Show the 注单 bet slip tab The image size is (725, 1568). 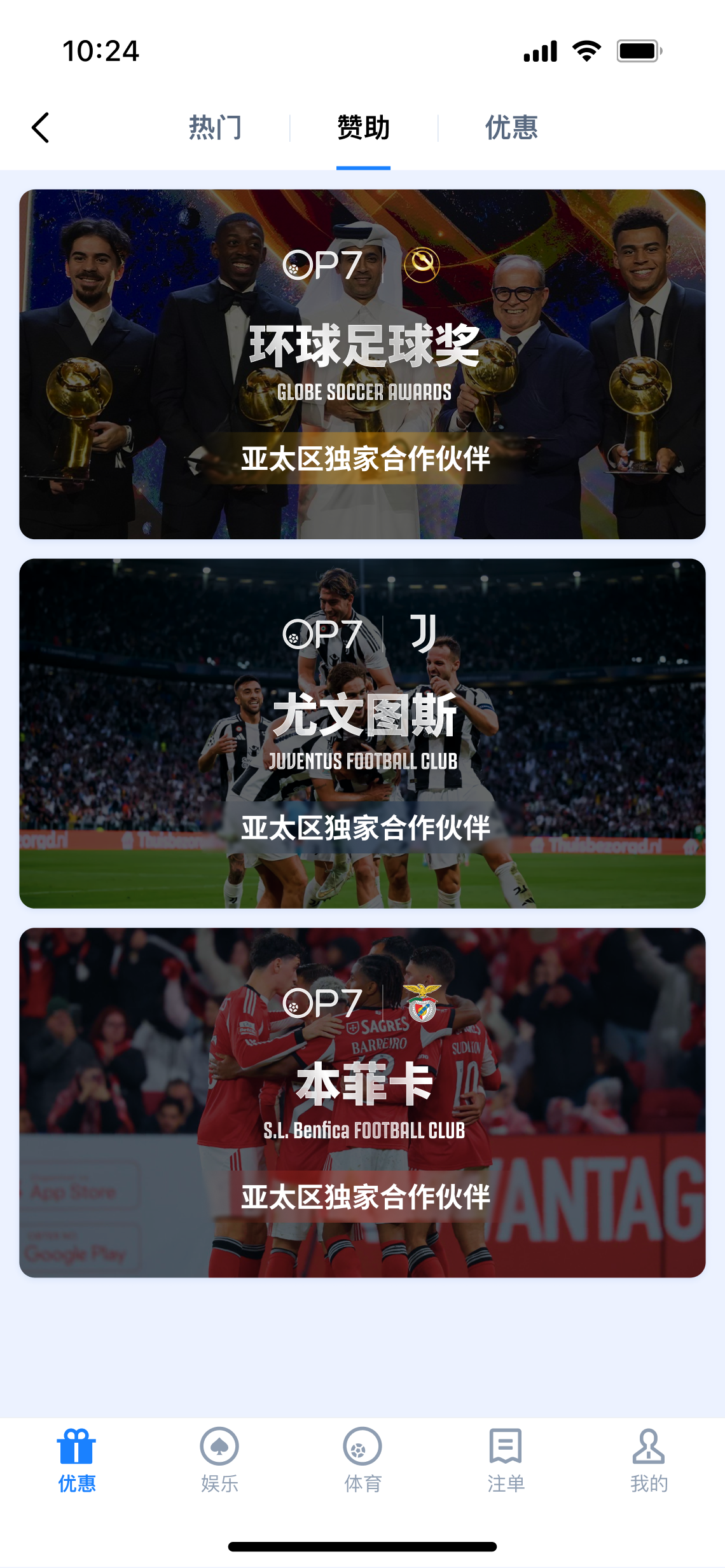(506, 1460)
